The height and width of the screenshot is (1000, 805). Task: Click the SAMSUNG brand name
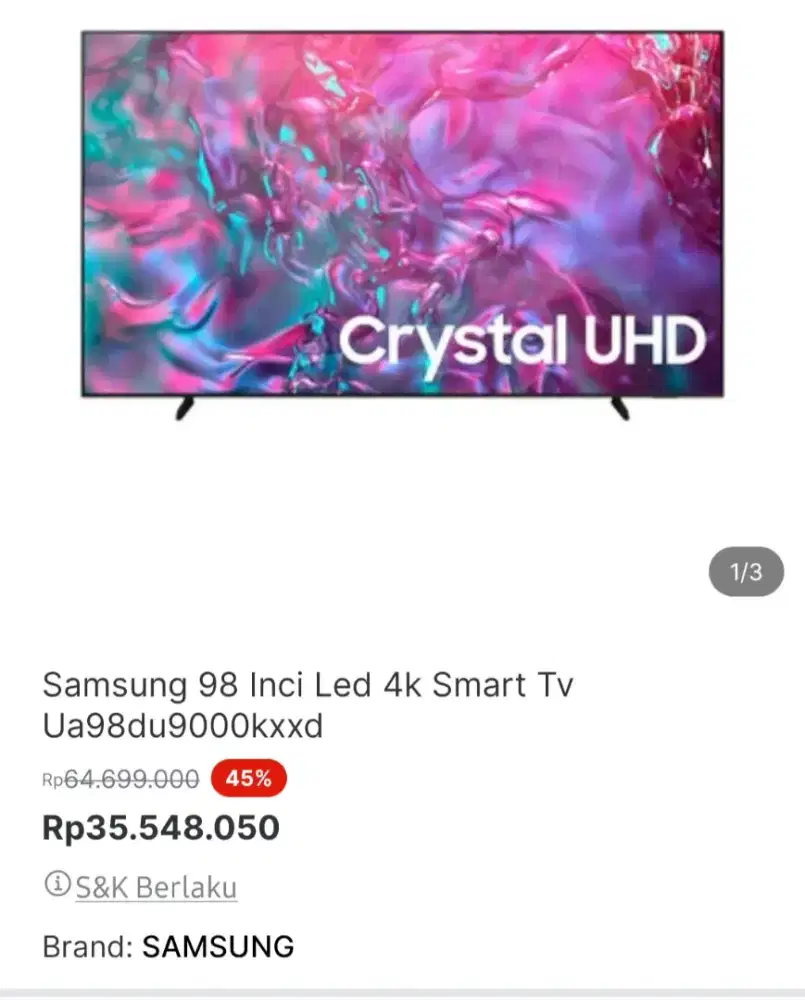click(x=219, y=944)
